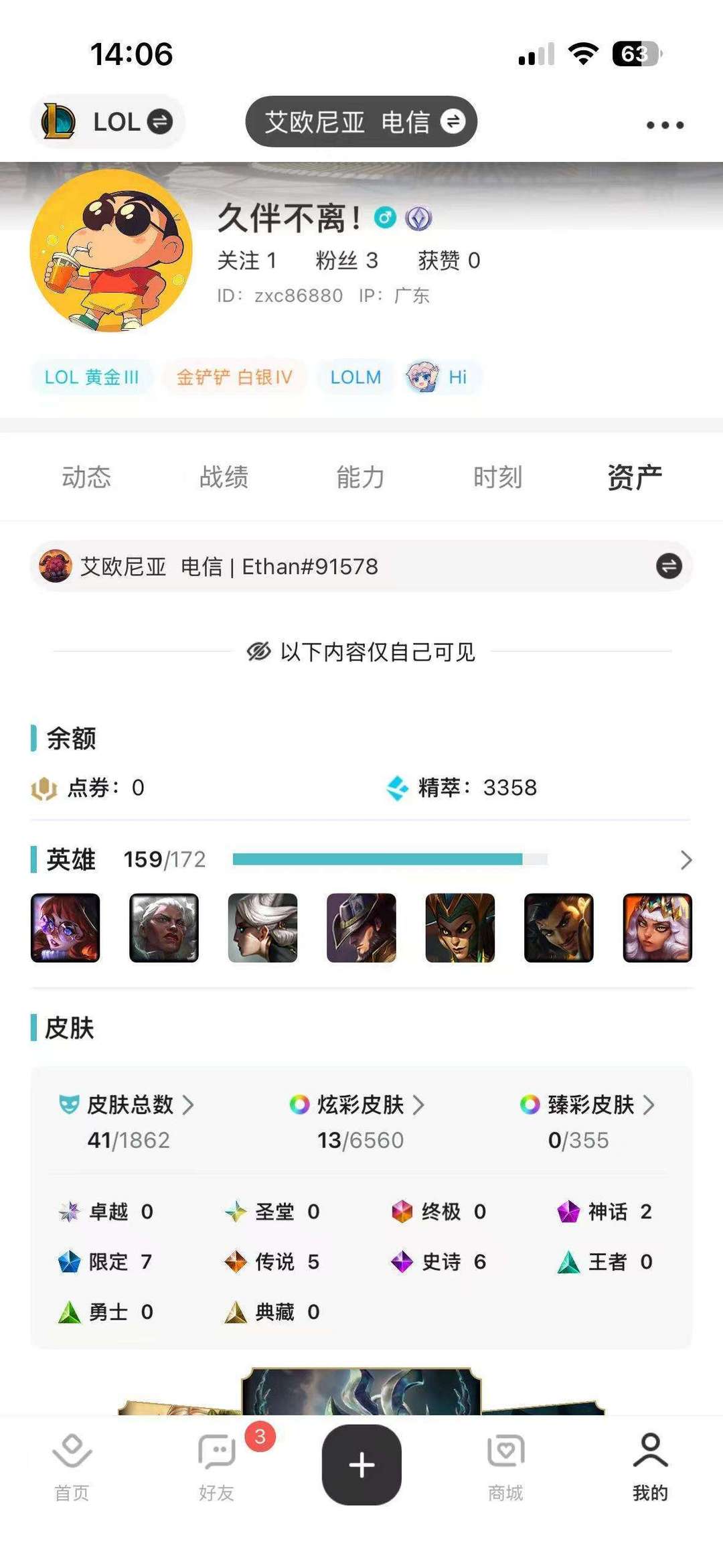
Task: Open 臻彩皮肤 skins list
Action: [590, 1104]
